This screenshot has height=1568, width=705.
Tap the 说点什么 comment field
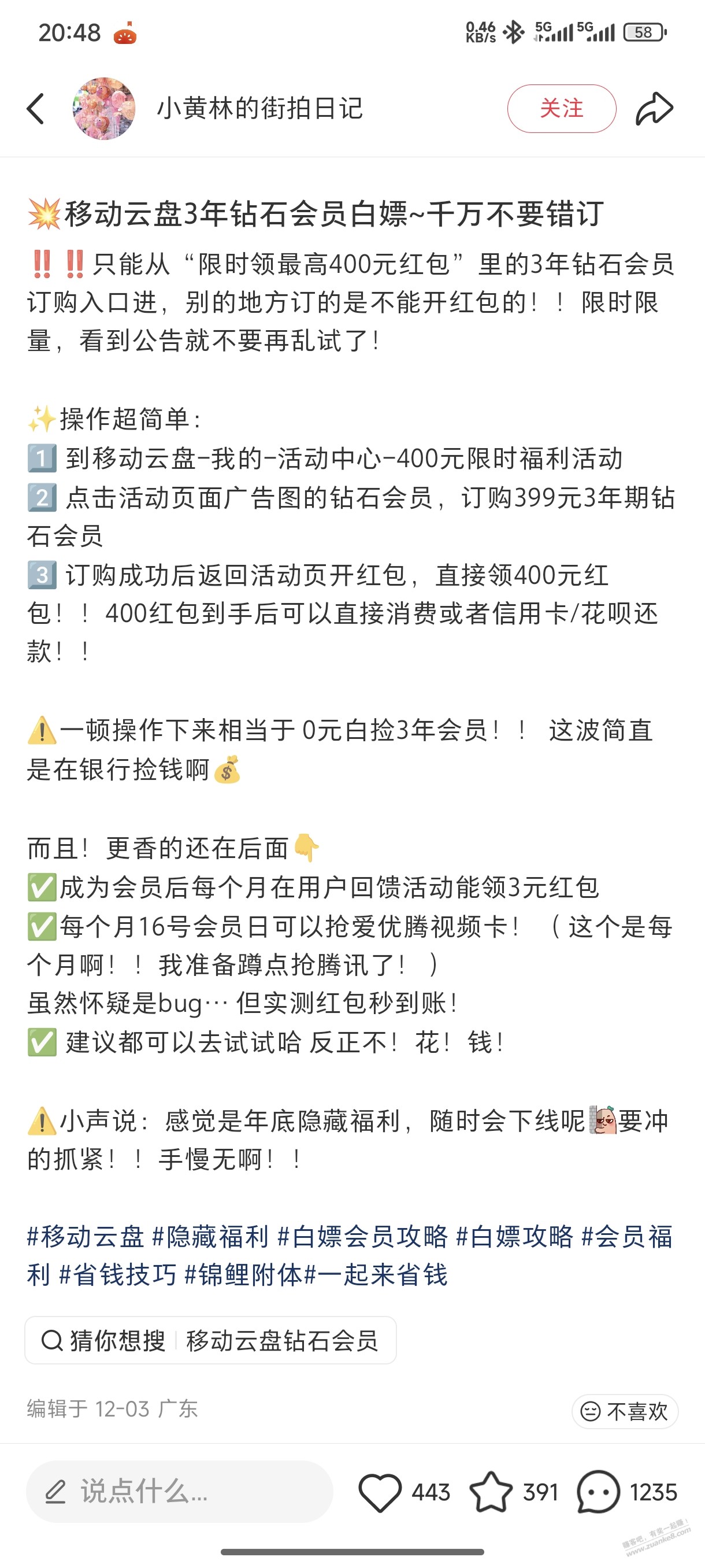179,1491
